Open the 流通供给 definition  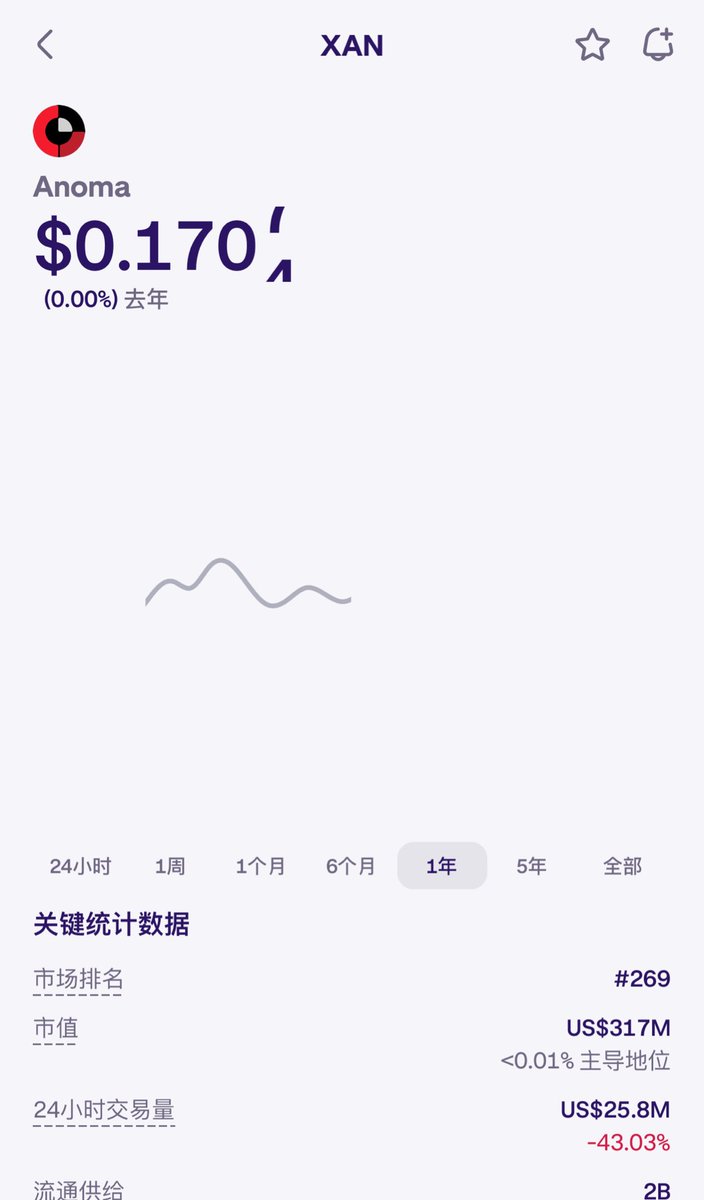(78, 1190)
